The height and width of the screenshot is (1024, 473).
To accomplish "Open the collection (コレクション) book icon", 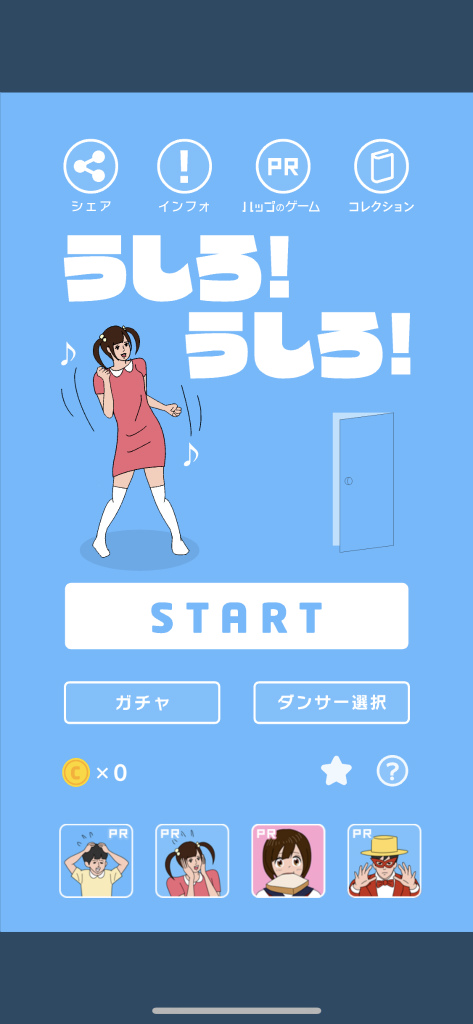I will (381, 167).
